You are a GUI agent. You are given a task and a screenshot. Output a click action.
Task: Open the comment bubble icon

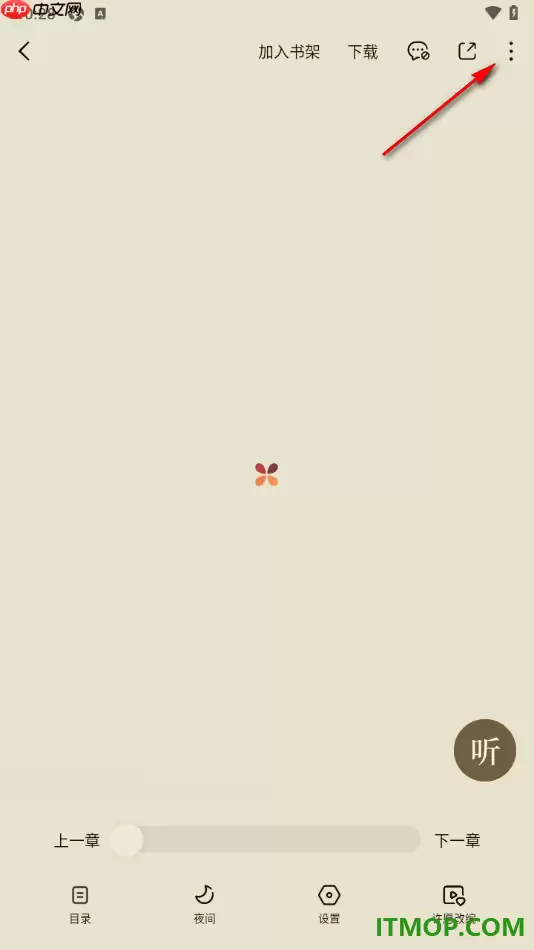(x=418, y=51)
